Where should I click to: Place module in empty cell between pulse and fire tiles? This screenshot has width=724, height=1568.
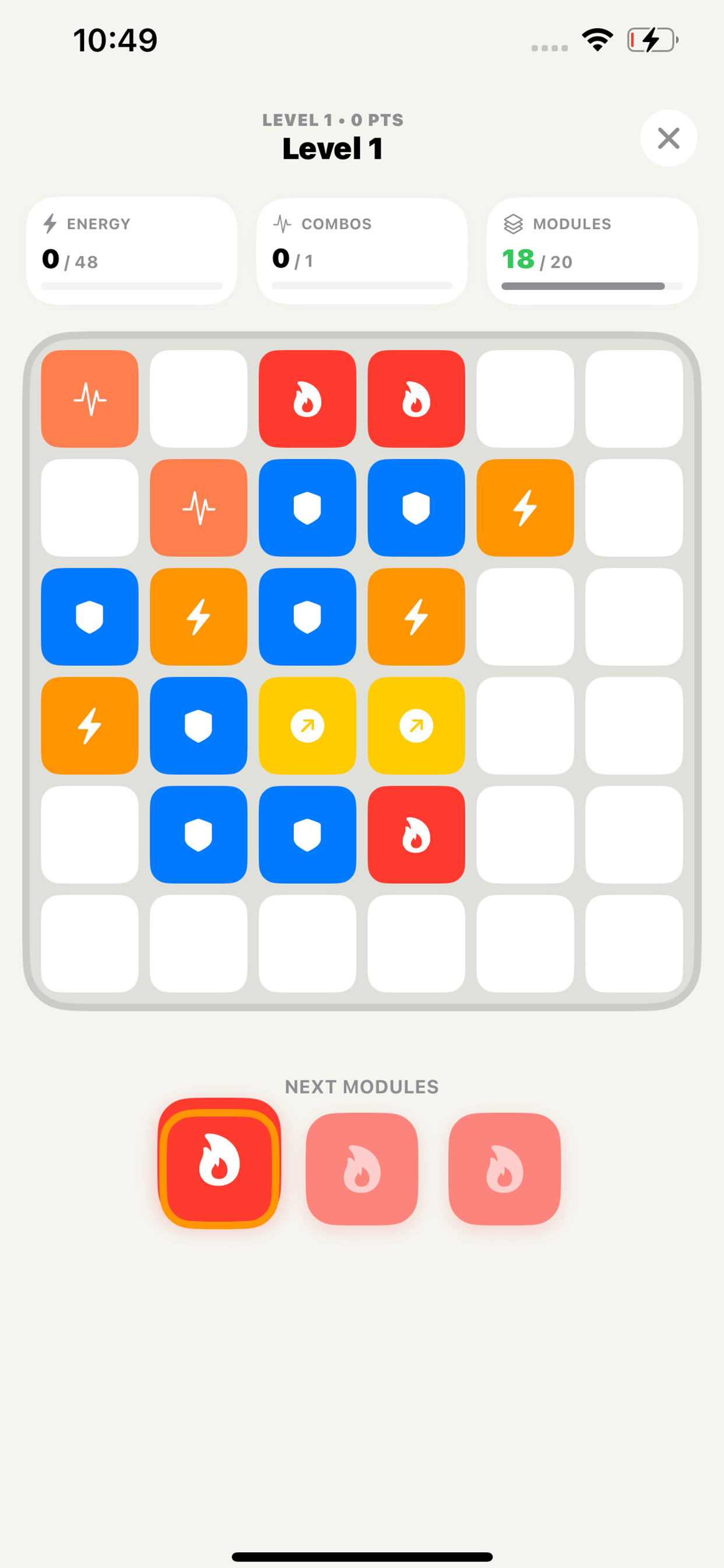tap(198, 398)
